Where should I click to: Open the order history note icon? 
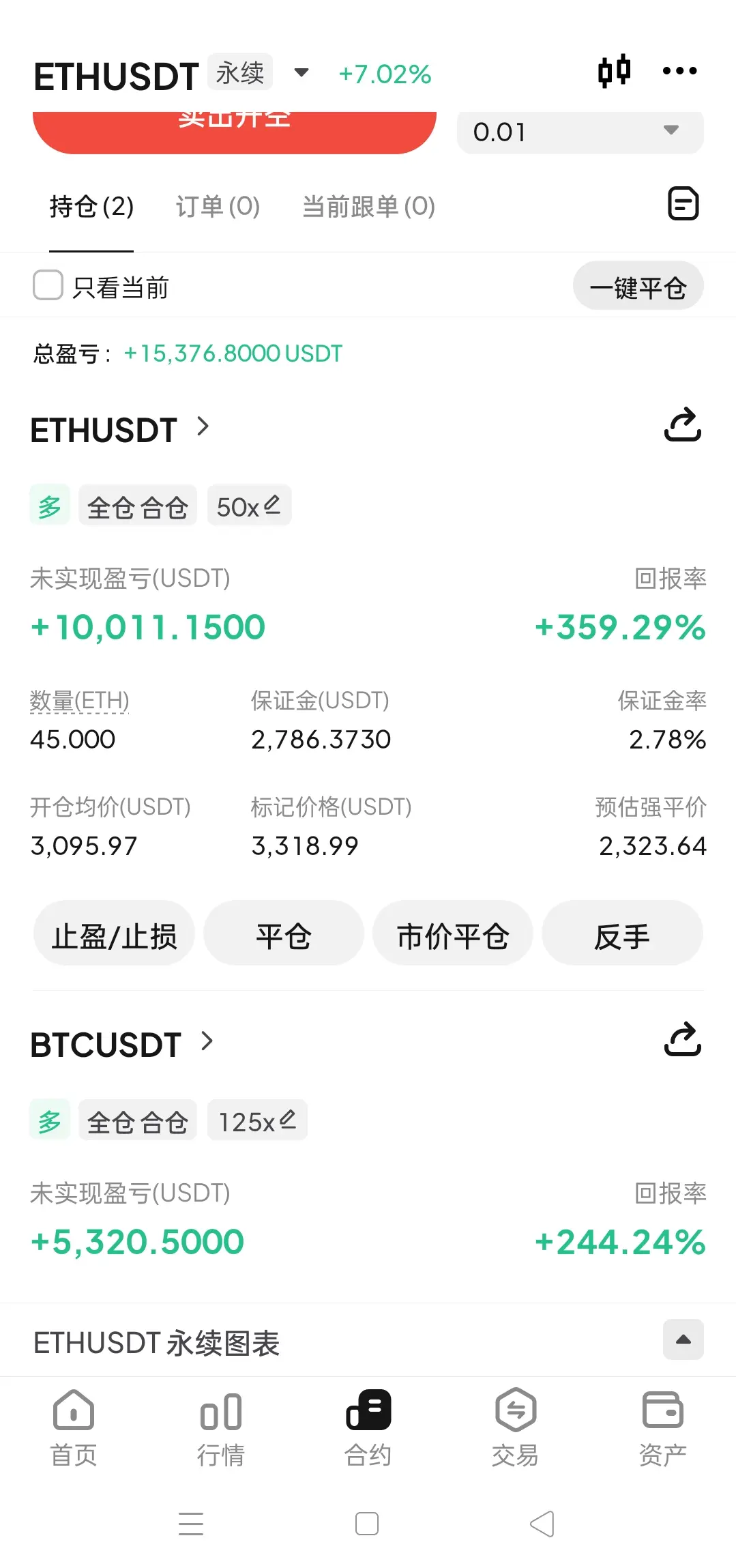(683, 203)
